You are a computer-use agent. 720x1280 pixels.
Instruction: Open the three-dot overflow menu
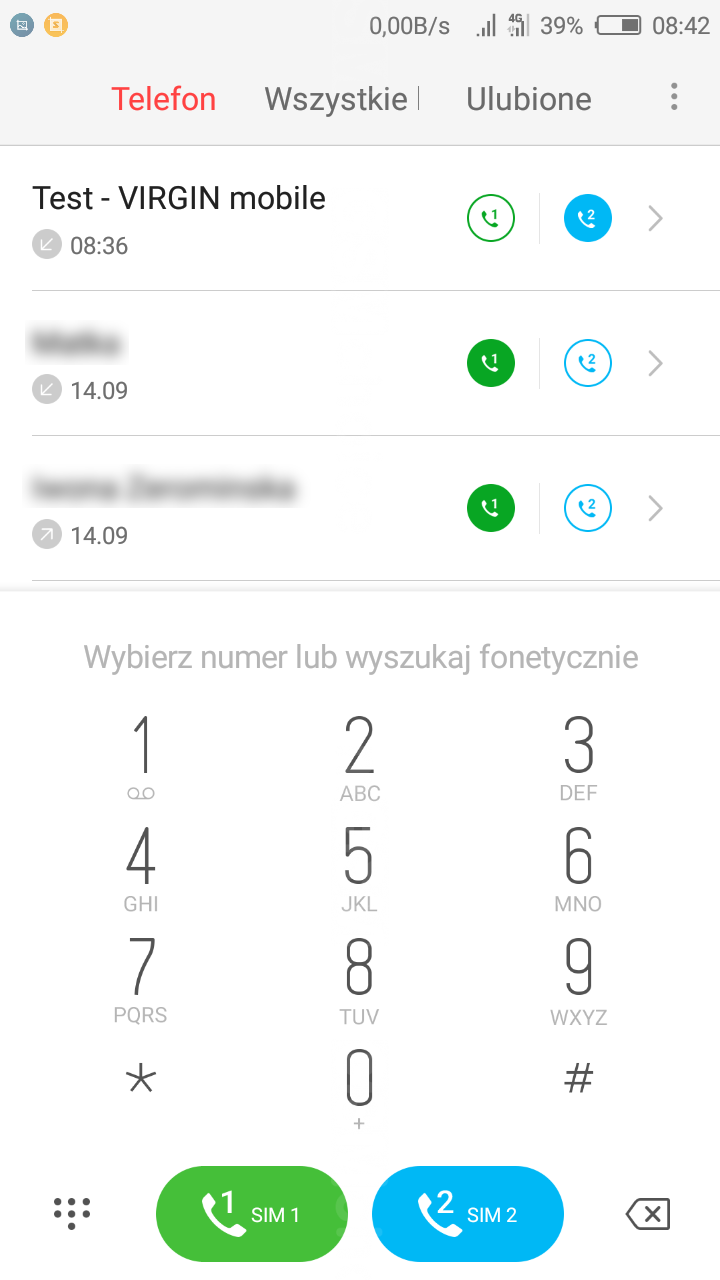pyautogui.click(x=674, y=97)
